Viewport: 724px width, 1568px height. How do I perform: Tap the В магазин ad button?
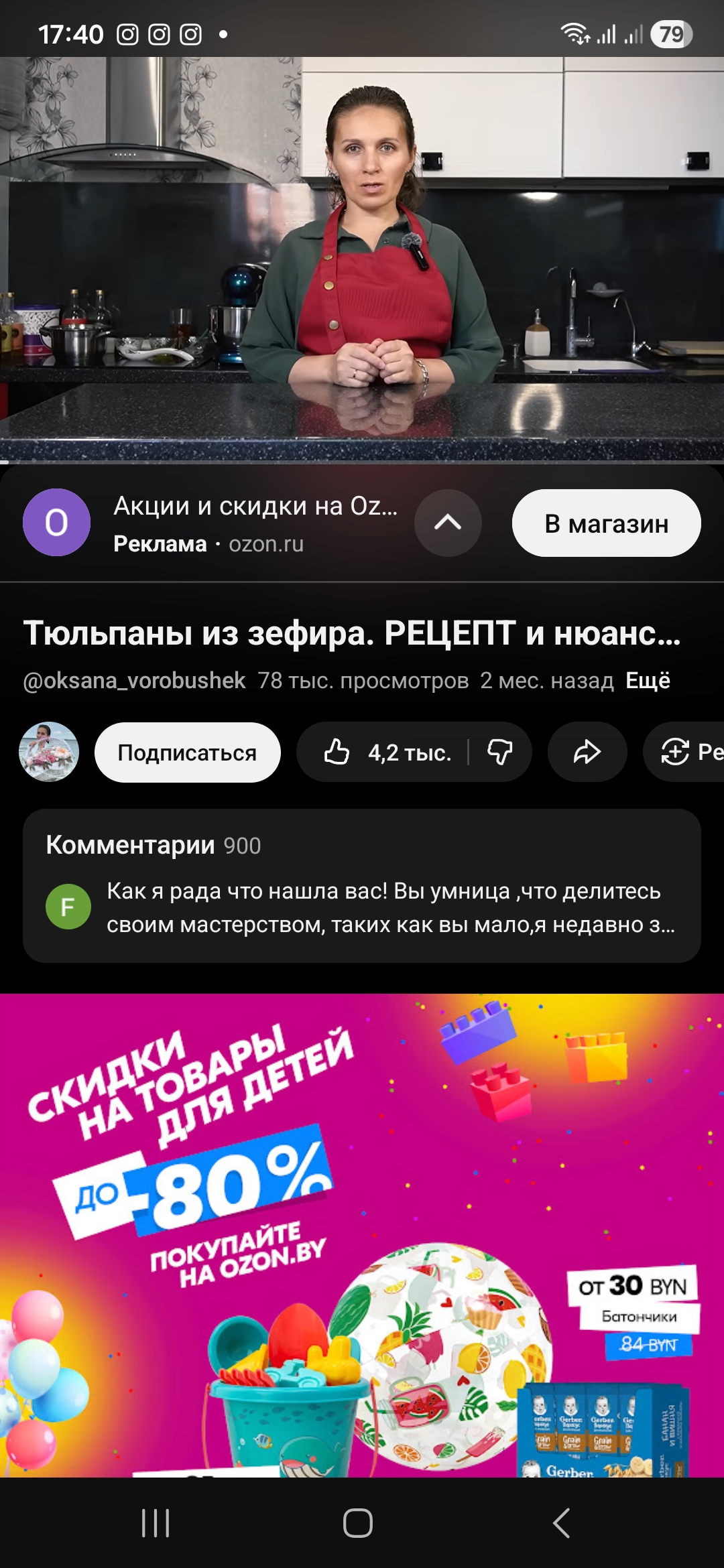[606, 523]
